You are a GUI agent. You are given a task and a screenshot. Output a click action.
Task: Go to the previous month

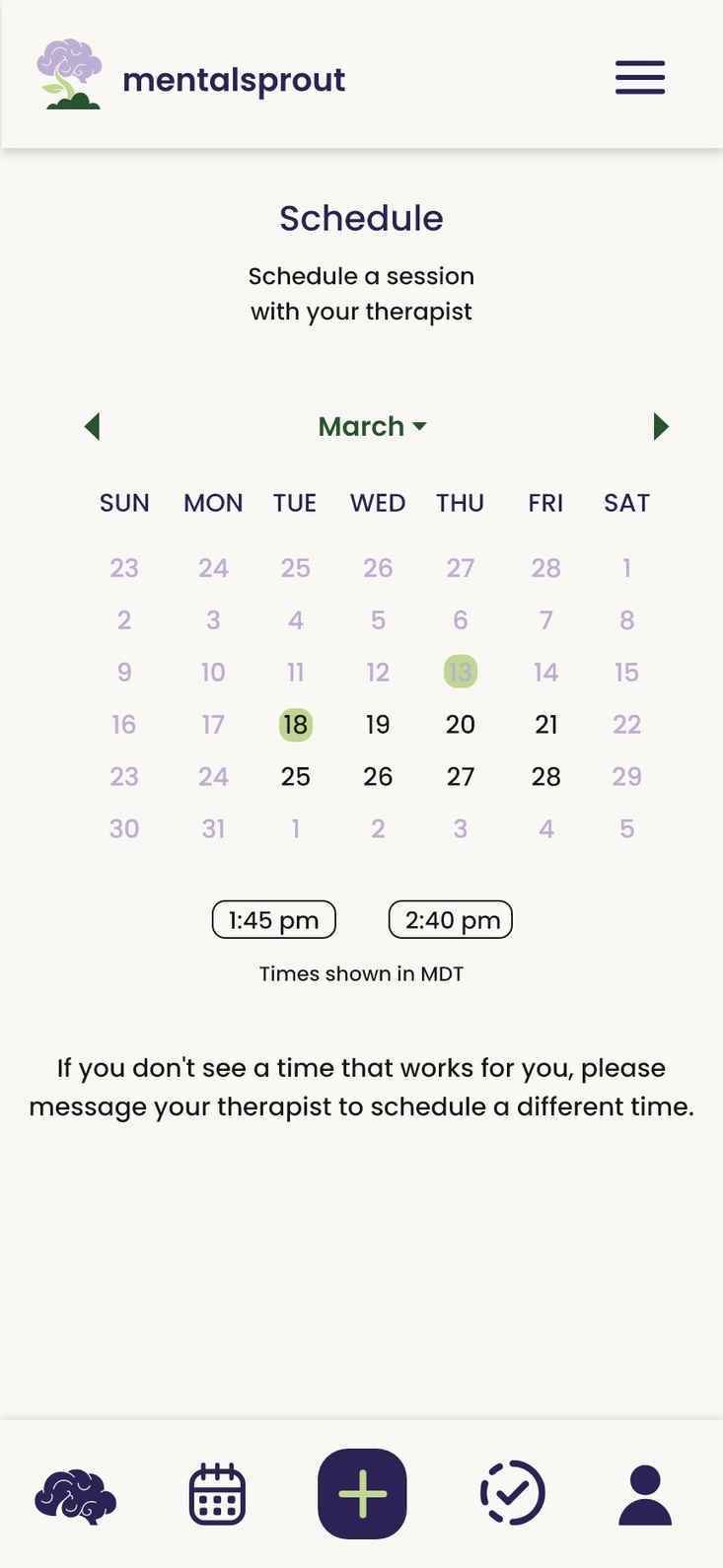(x=92, y=427)
